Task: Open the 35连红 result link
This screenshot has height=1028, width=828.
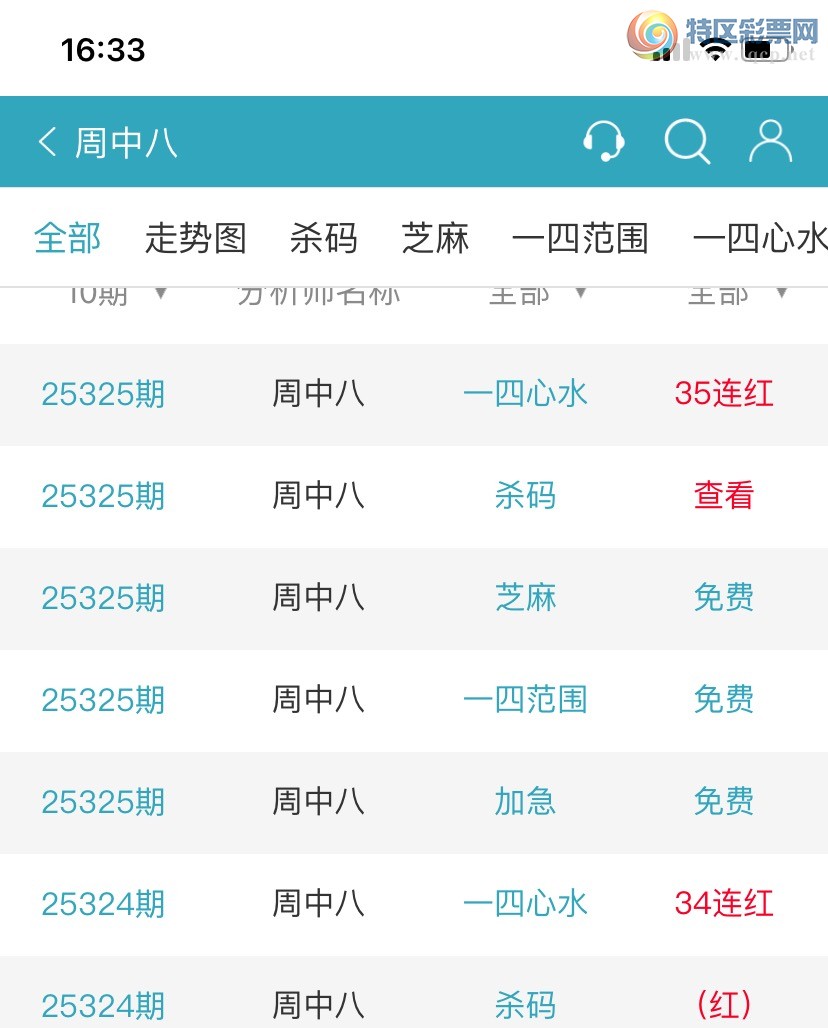Action: tap(723, 395)
